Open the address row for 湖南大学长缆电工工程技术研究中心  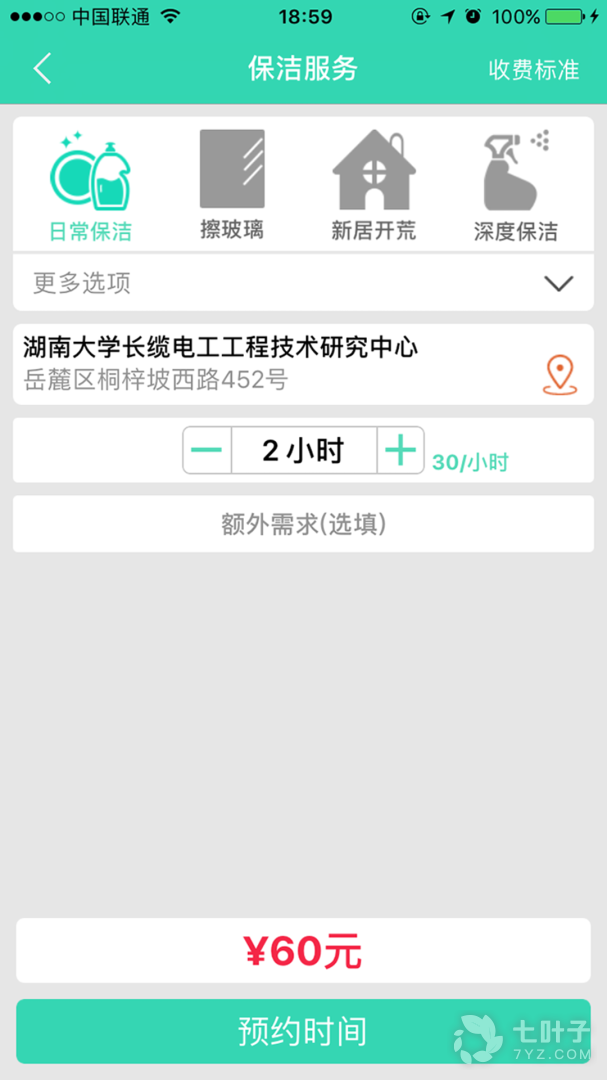(x=270, y=363)
